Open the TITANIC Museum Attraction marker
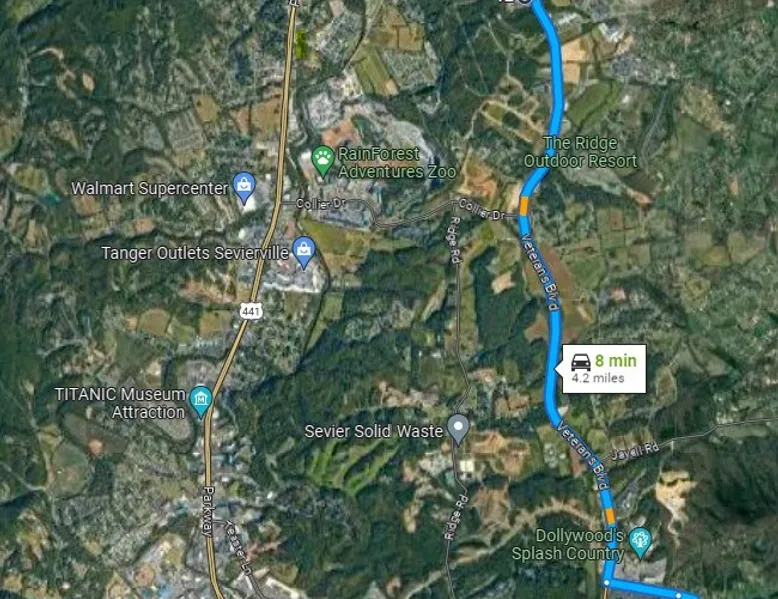778x599 pixels. [x=201, y=401]
